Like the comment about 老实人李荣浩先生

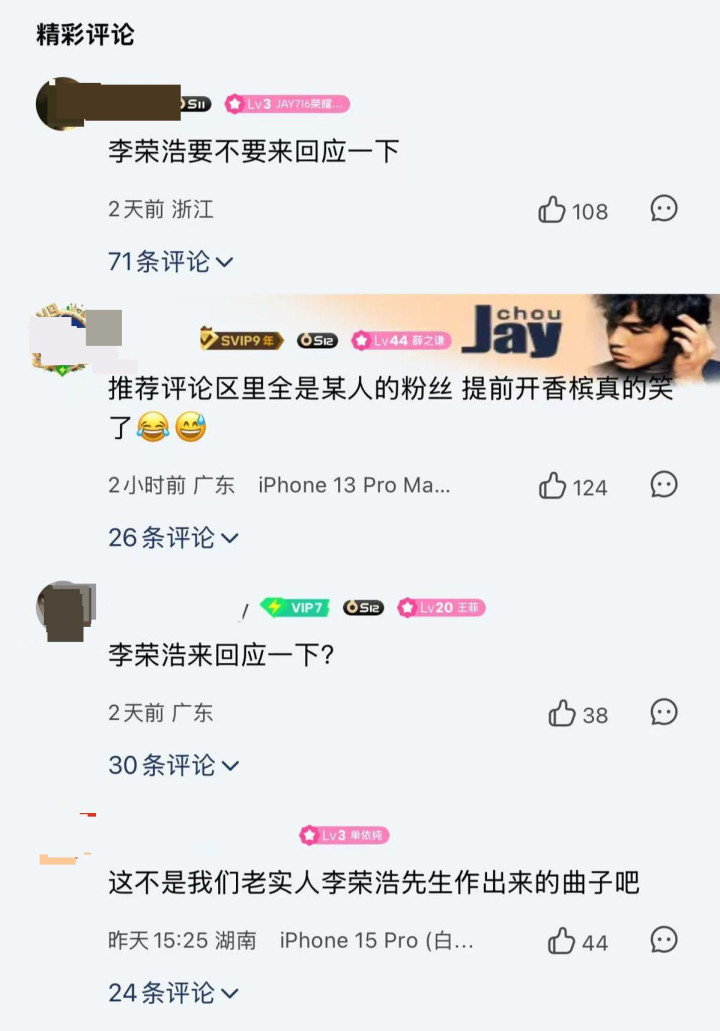point(562,941)
